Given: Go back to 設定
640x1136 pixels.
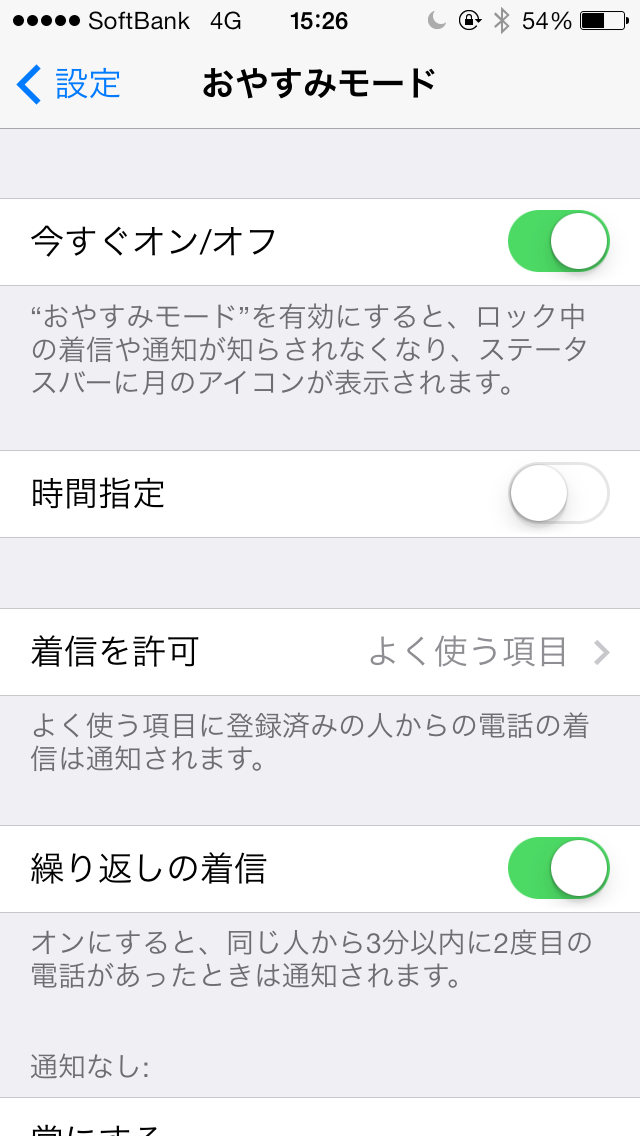Looking at the screenshot, I should 68,83.
